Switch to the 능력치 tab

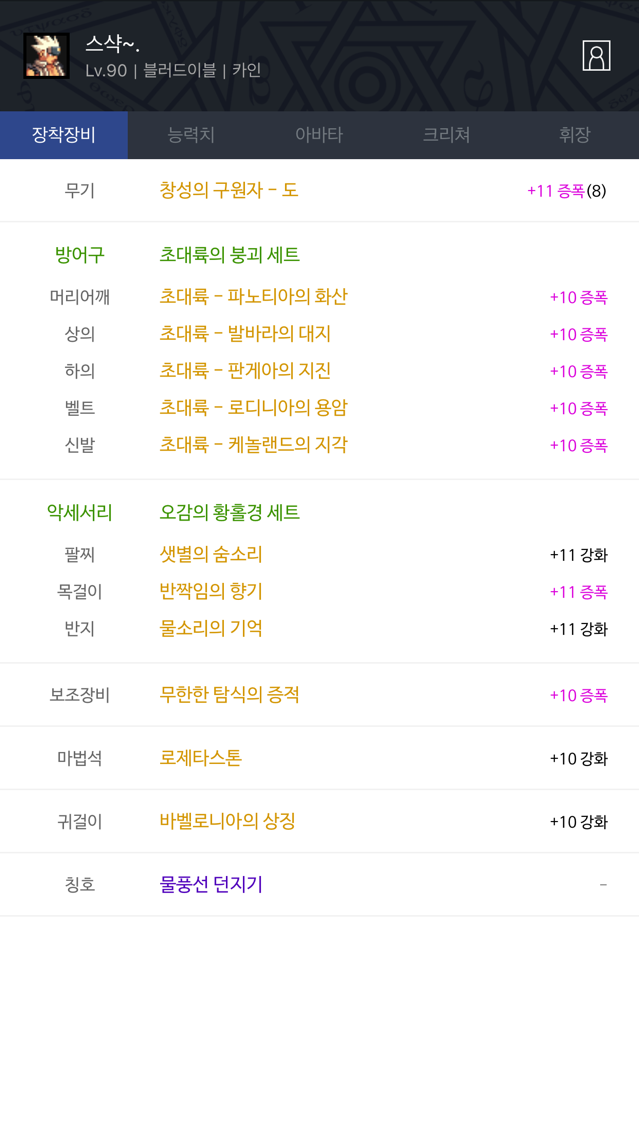191,135
